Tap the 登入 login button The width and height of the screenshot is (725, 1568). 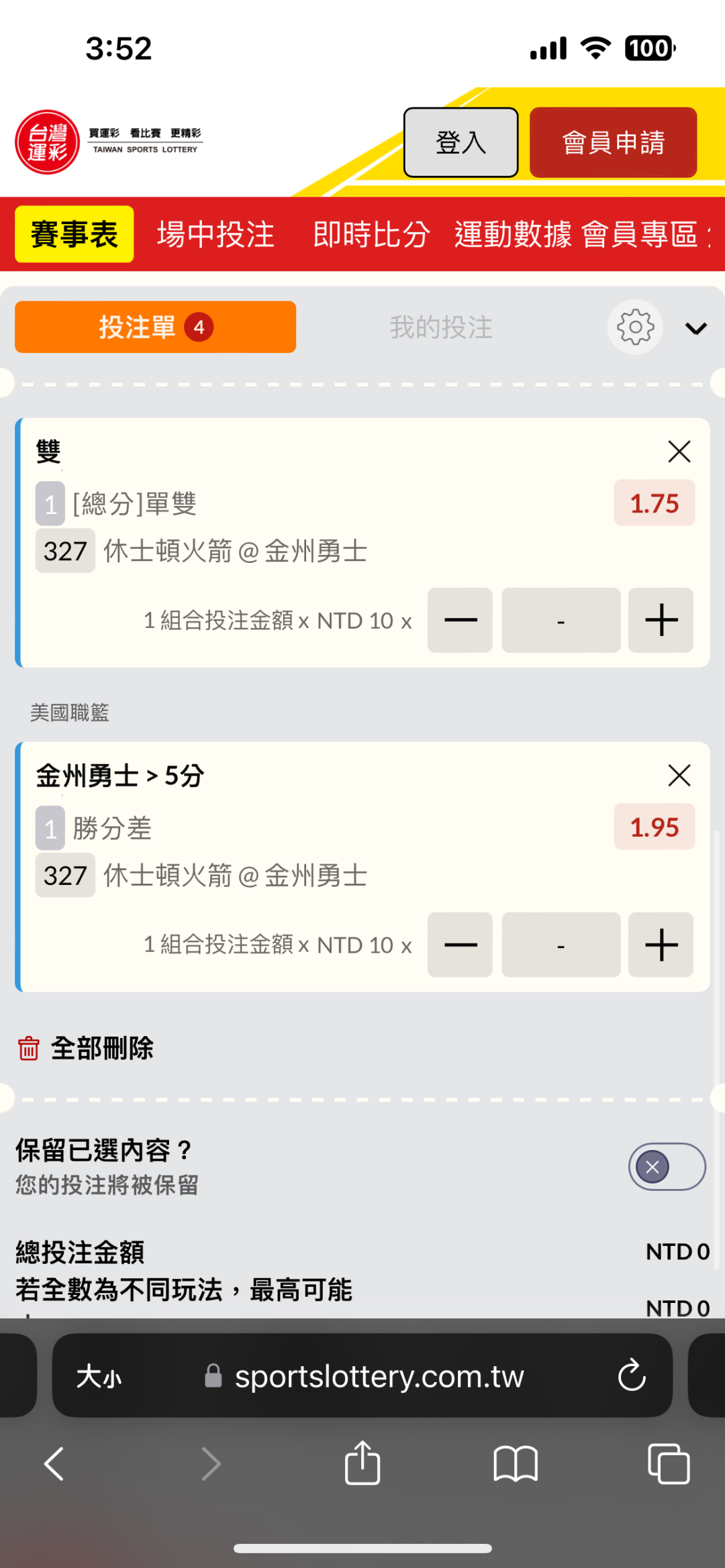click(461, 142)
